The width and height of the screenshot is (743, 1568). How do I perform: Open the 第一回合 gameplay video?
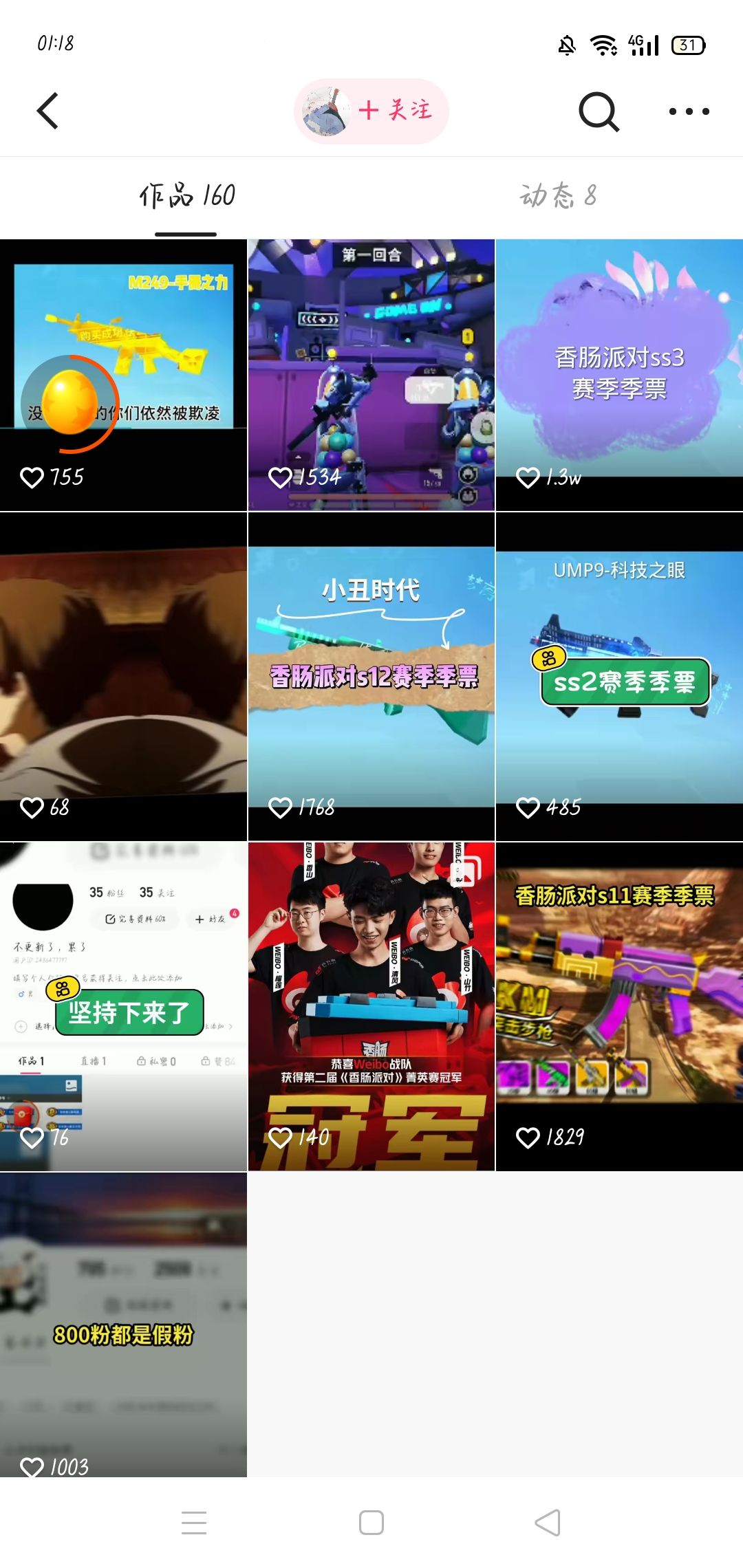pyautogui.click(x=371, y=344)
